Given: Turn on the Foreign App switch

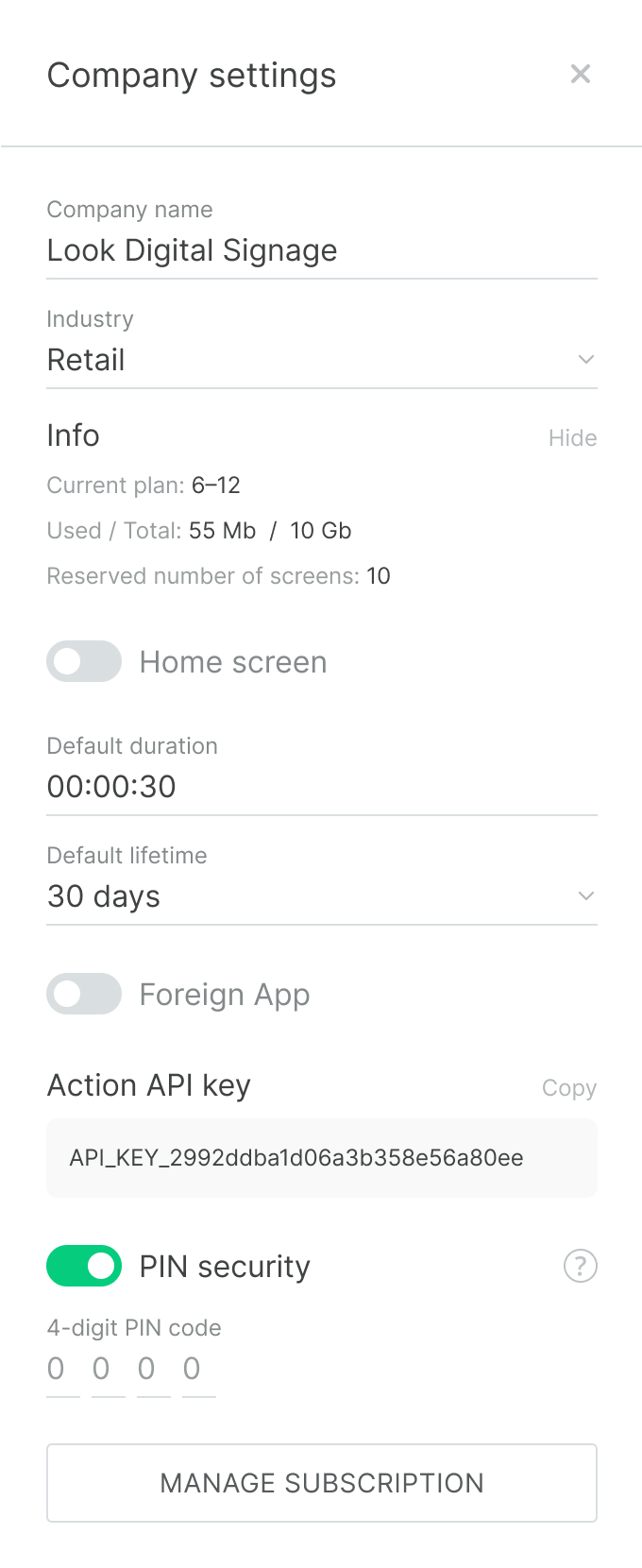Looking at the screenshot, I should tap(84, 994).
